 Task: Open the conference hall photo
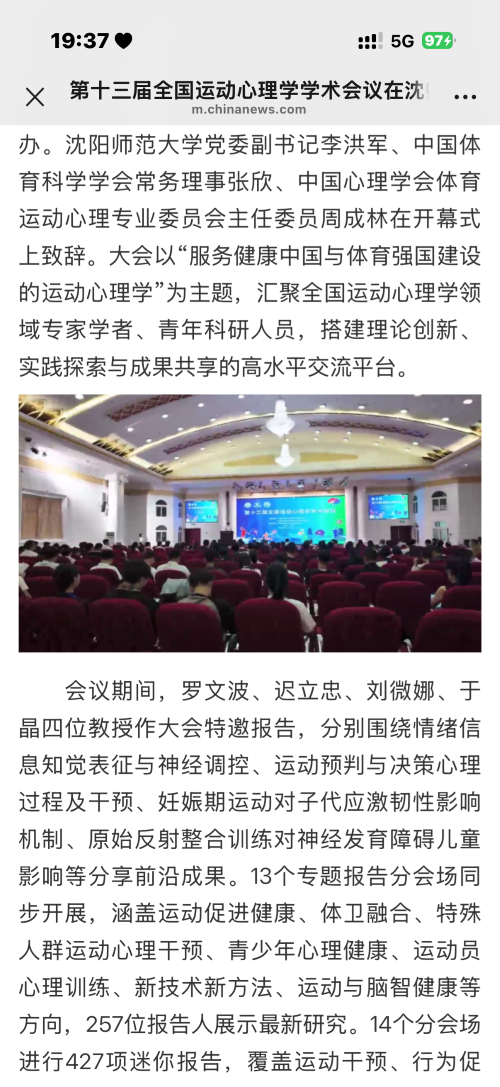click(x=250, y=523)
